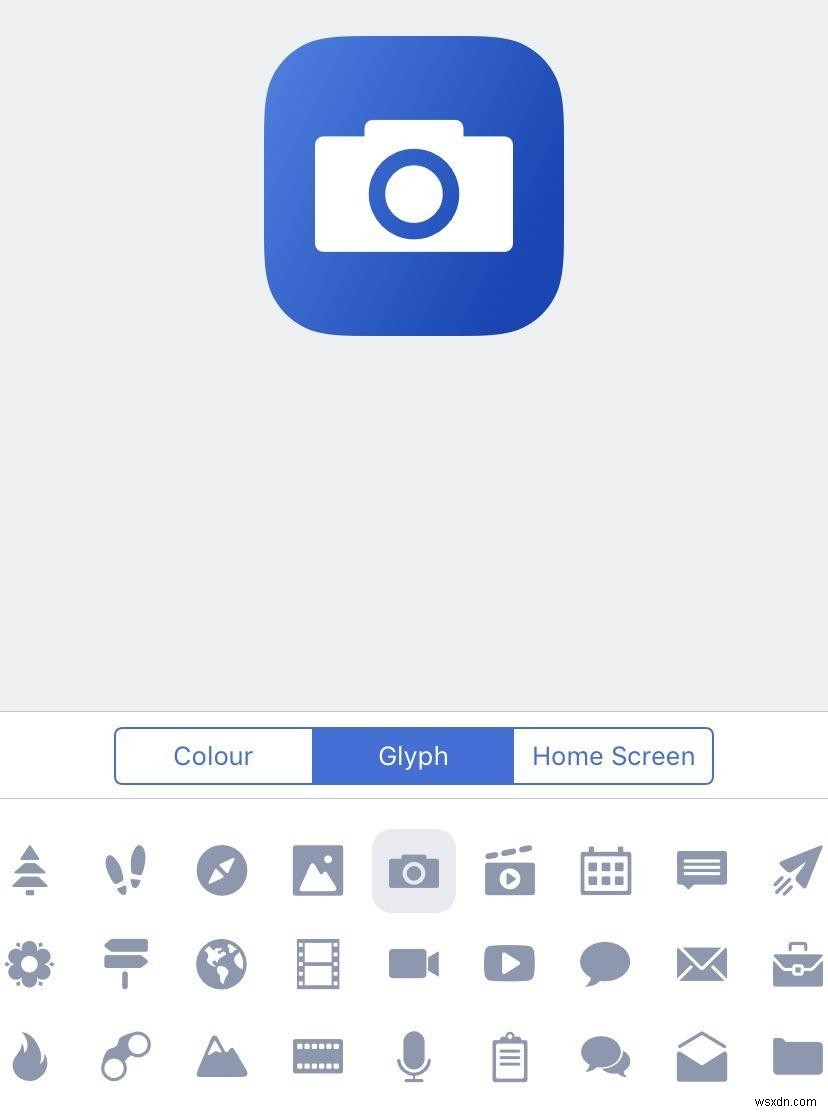Choose the picture frame glyph
This screenshot has width=828, height=1112.
click(x=318, y=870)
